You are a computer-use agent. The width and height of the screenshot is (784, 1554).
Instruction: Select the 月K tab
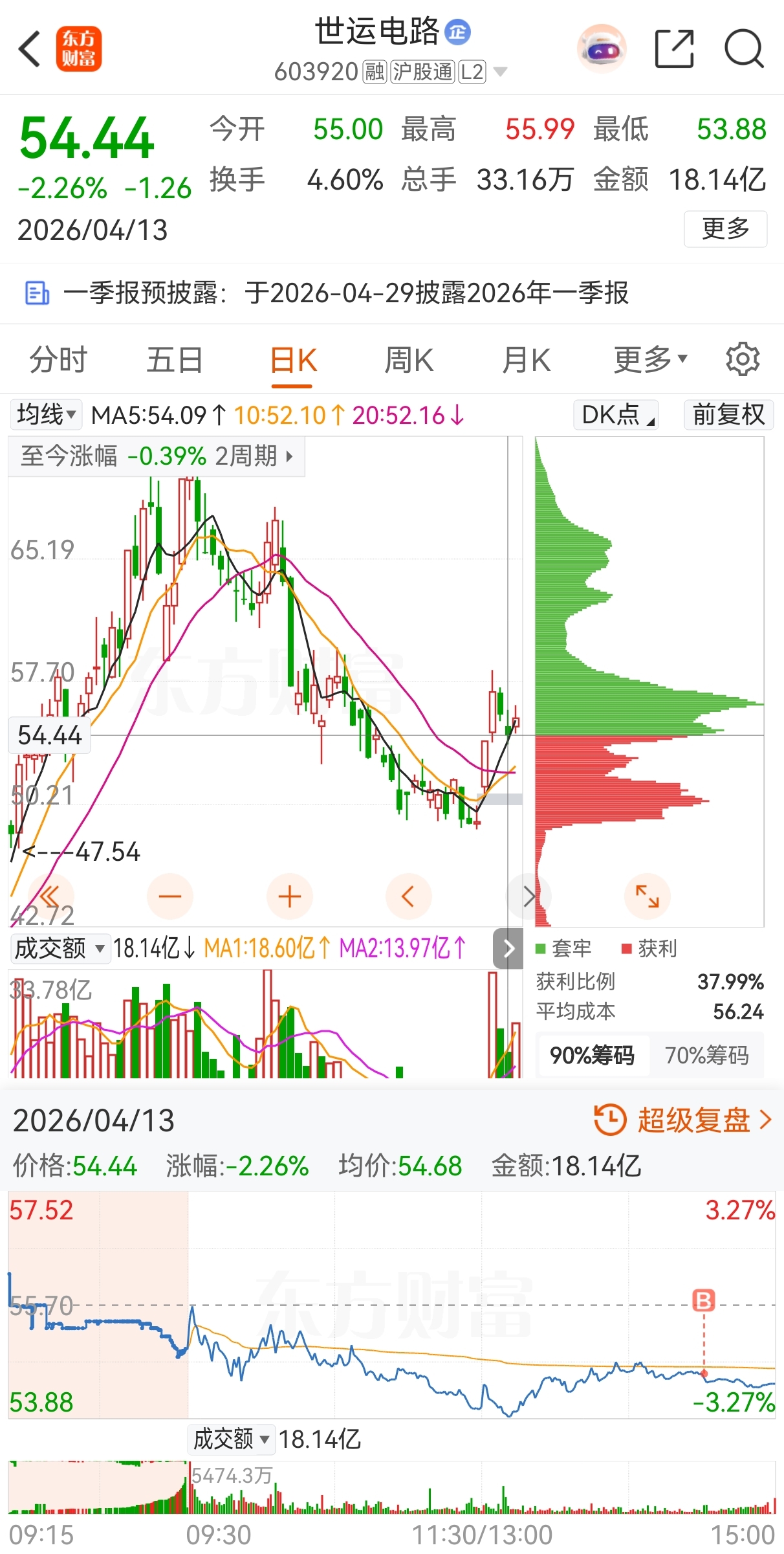pos(527,360)
